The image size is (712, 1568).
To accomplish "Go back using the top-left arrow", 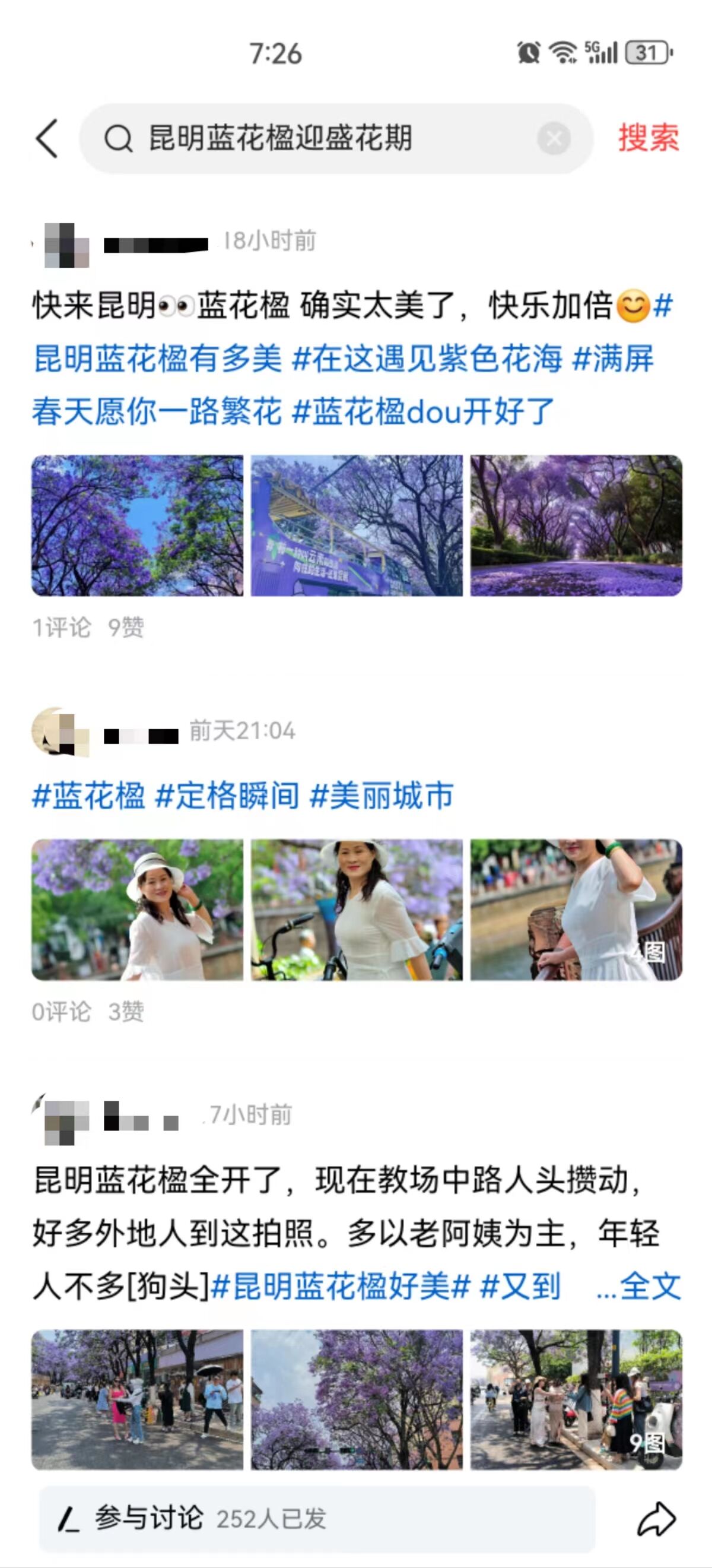I will point(47,138).
